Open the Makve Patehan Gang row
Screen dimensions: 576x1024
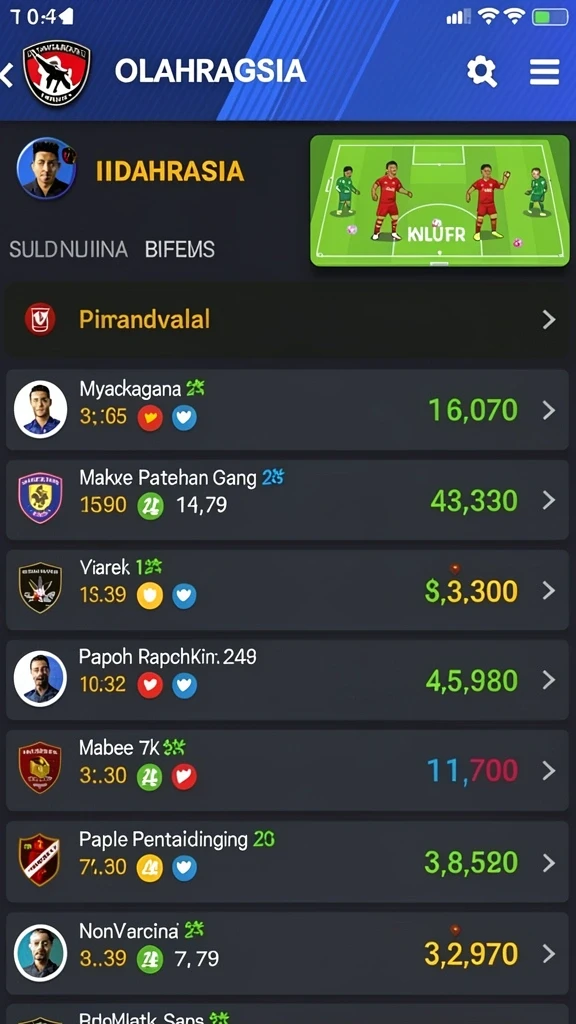tap(287, 500)
